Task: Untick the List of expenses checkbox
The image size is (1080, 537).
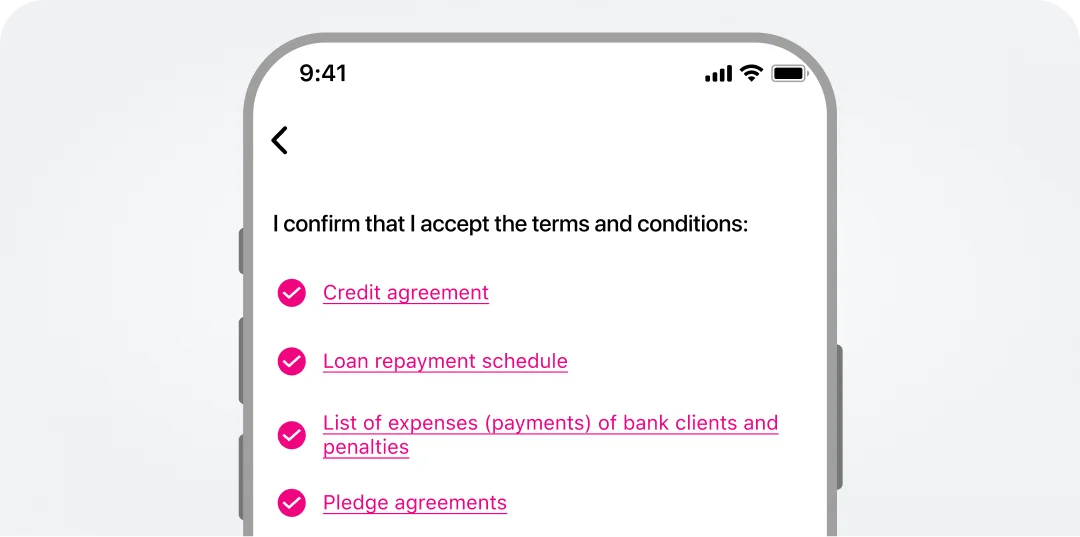Action: click(291, 435)
